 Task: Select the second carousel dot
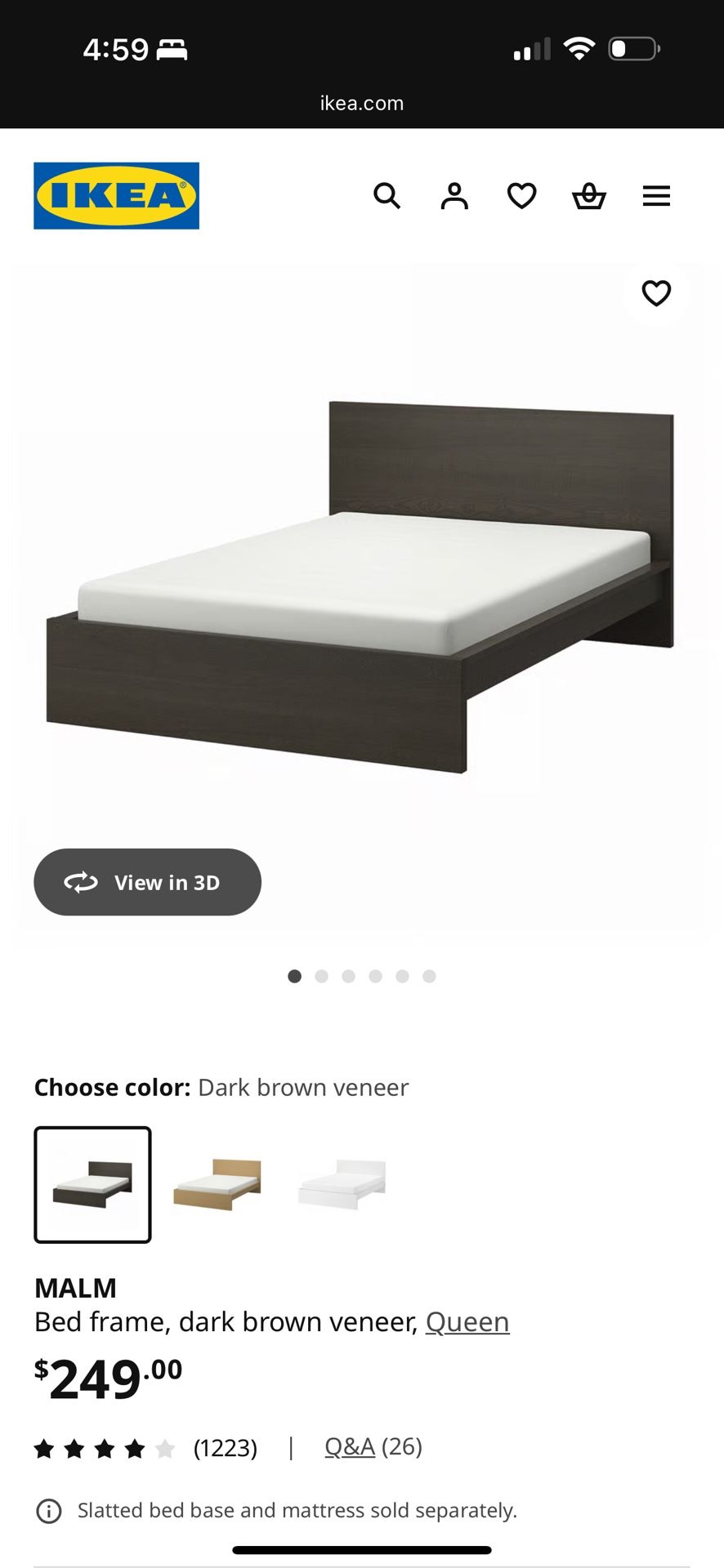(x=321, y=976)
